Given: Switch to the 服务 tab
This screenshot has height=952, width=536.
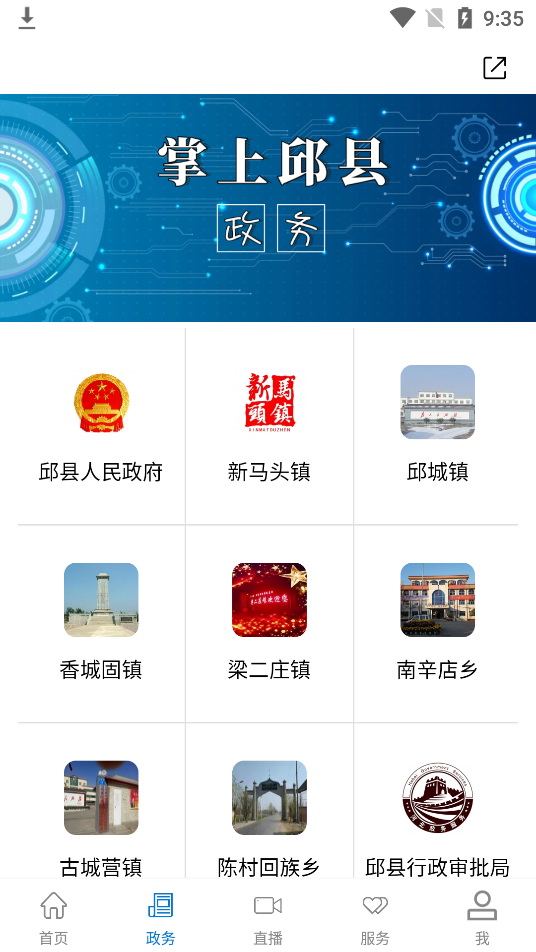Looking at the screenshot, I should (375, 916).
